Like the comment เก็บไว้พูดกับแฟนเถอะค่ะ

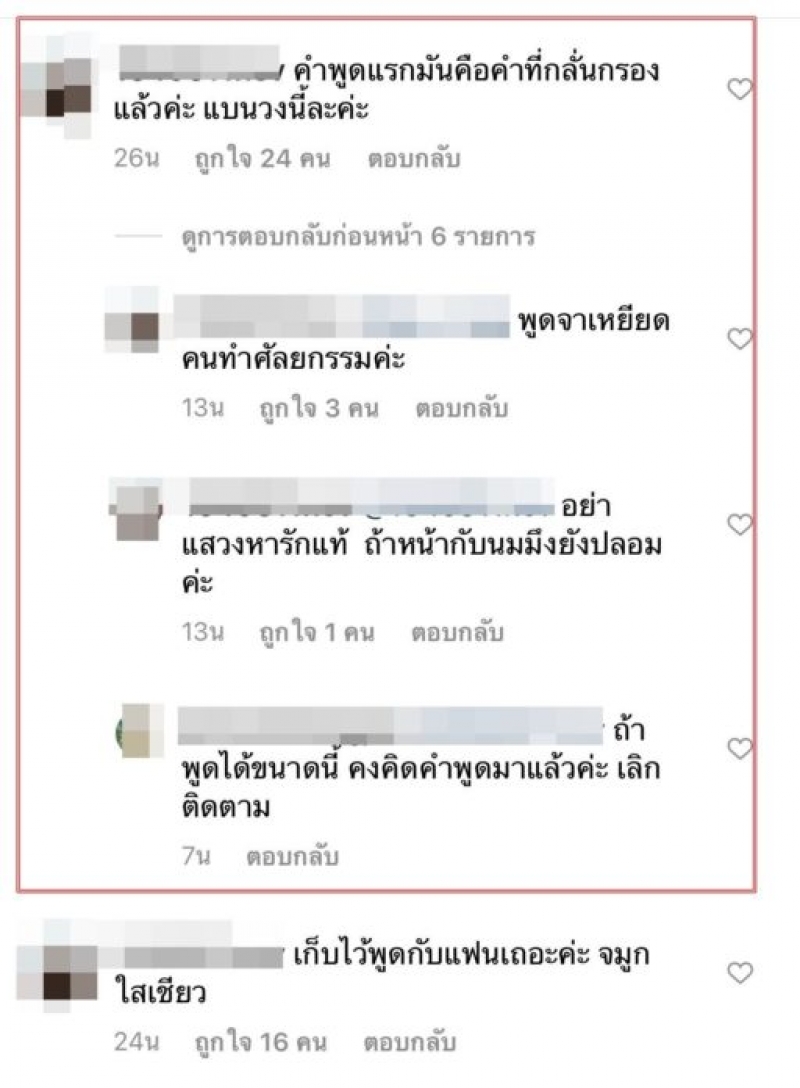click(x=739, y=972)
